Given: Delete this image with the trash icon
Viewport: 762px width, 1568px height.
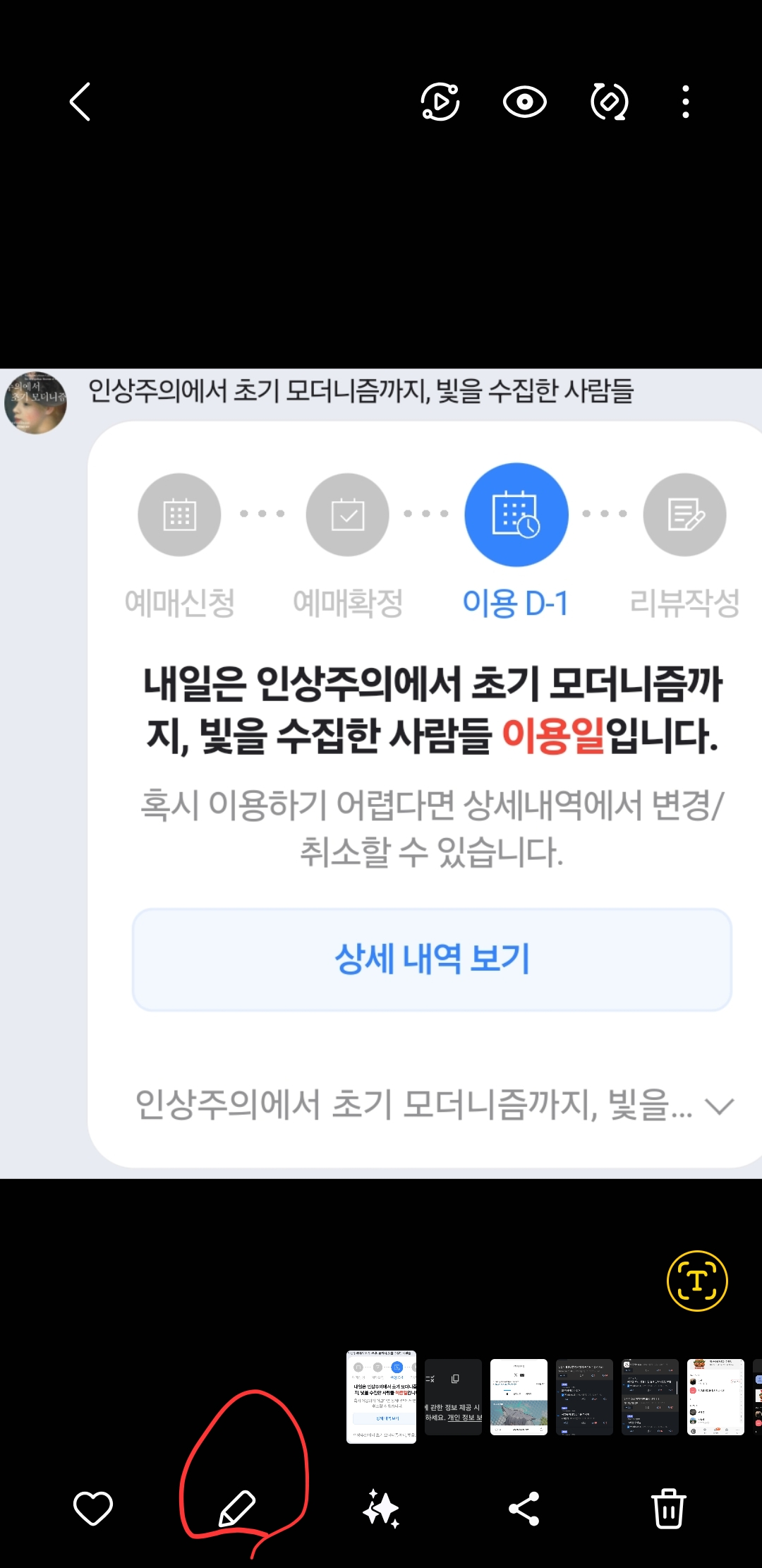Looking at the screenshot, I should click(x=668, y=1508).
